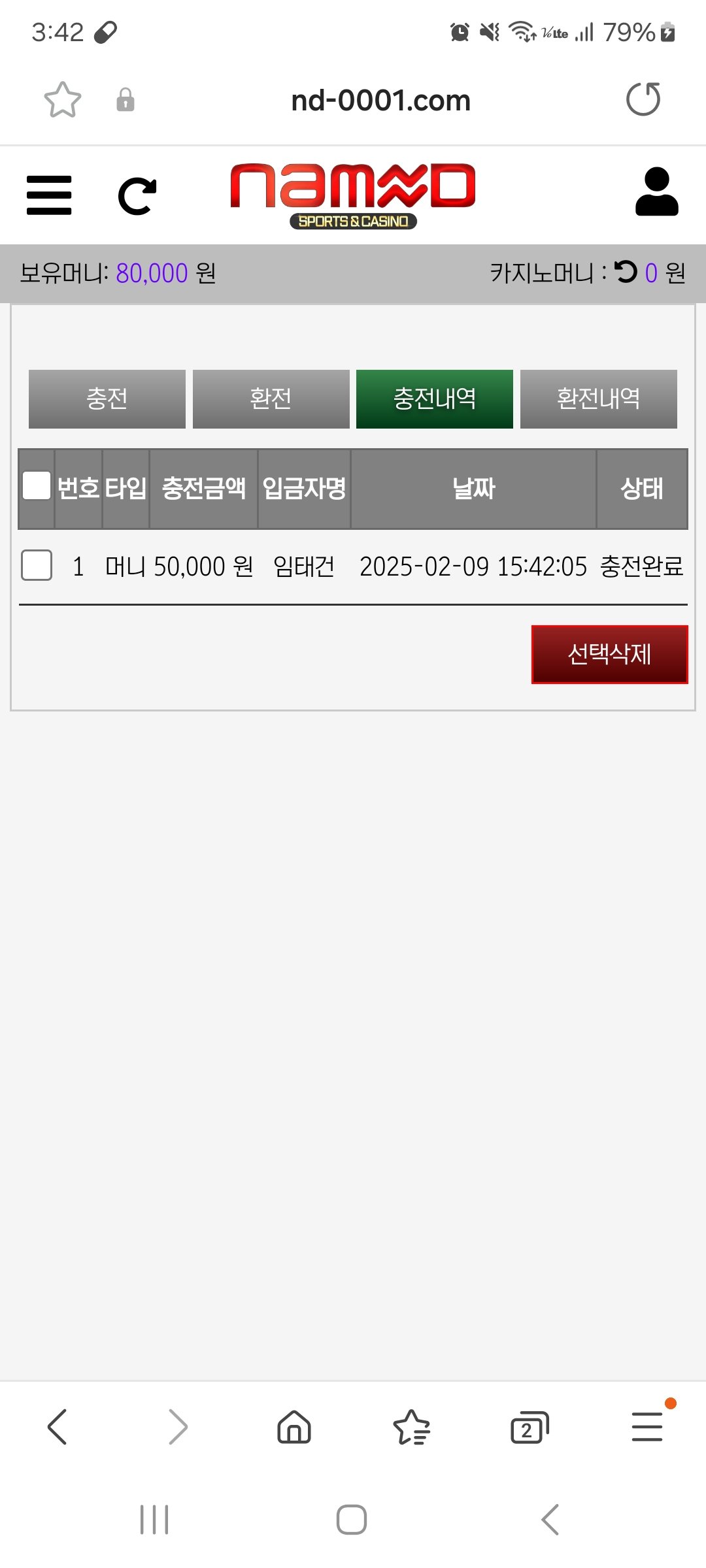Open the user profile icon
Viewport: 706px width, 1568px height.
coord(656,192)
